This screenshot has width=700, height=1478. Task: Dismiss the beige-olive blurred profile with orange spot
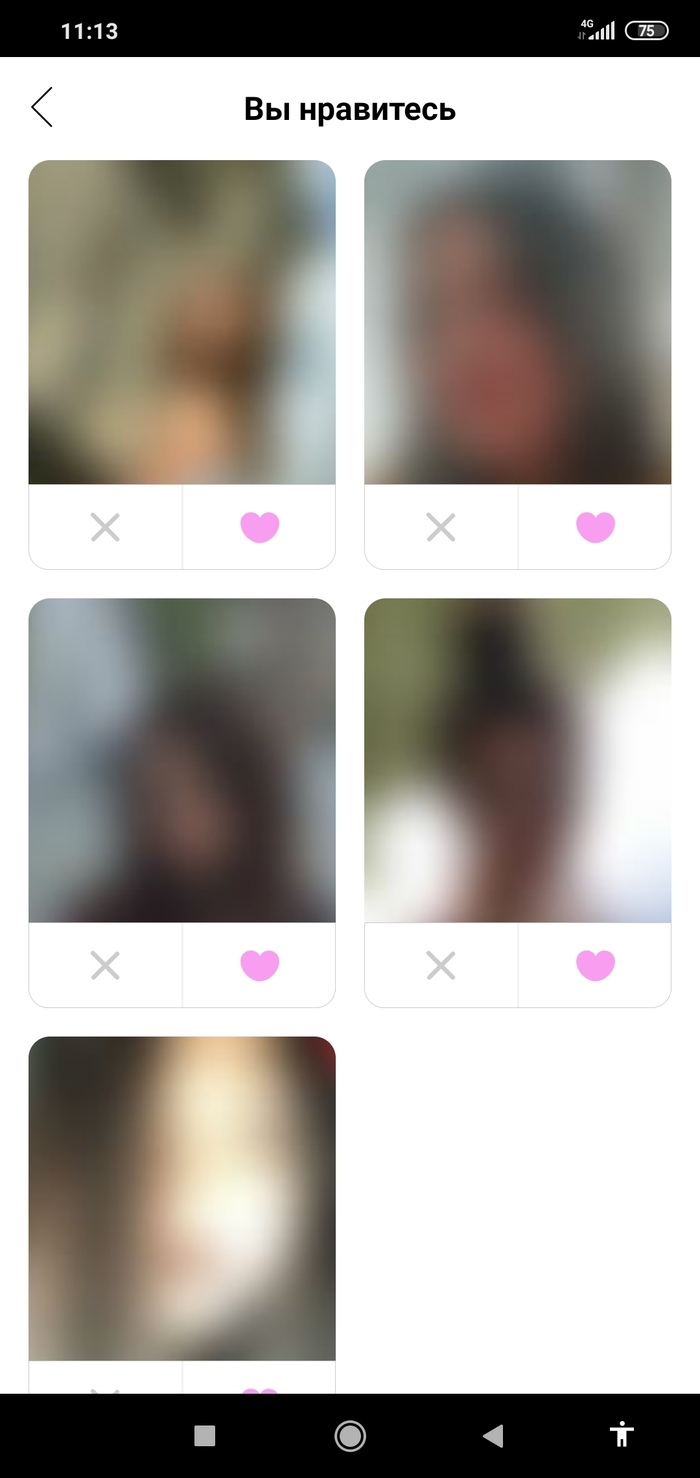pyautogui.click(x=105, y=527)
